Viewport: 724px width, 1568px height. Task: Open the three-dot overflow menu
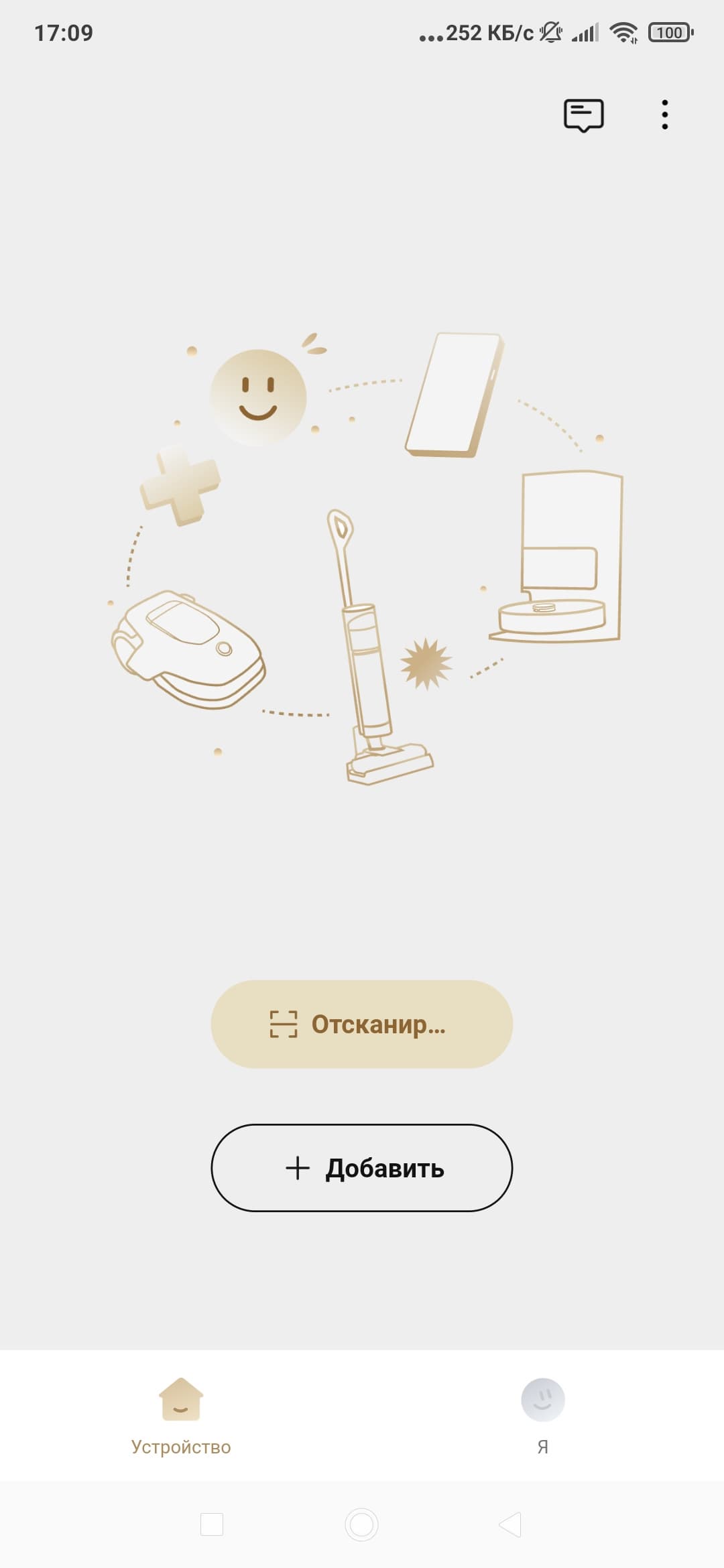664,115
